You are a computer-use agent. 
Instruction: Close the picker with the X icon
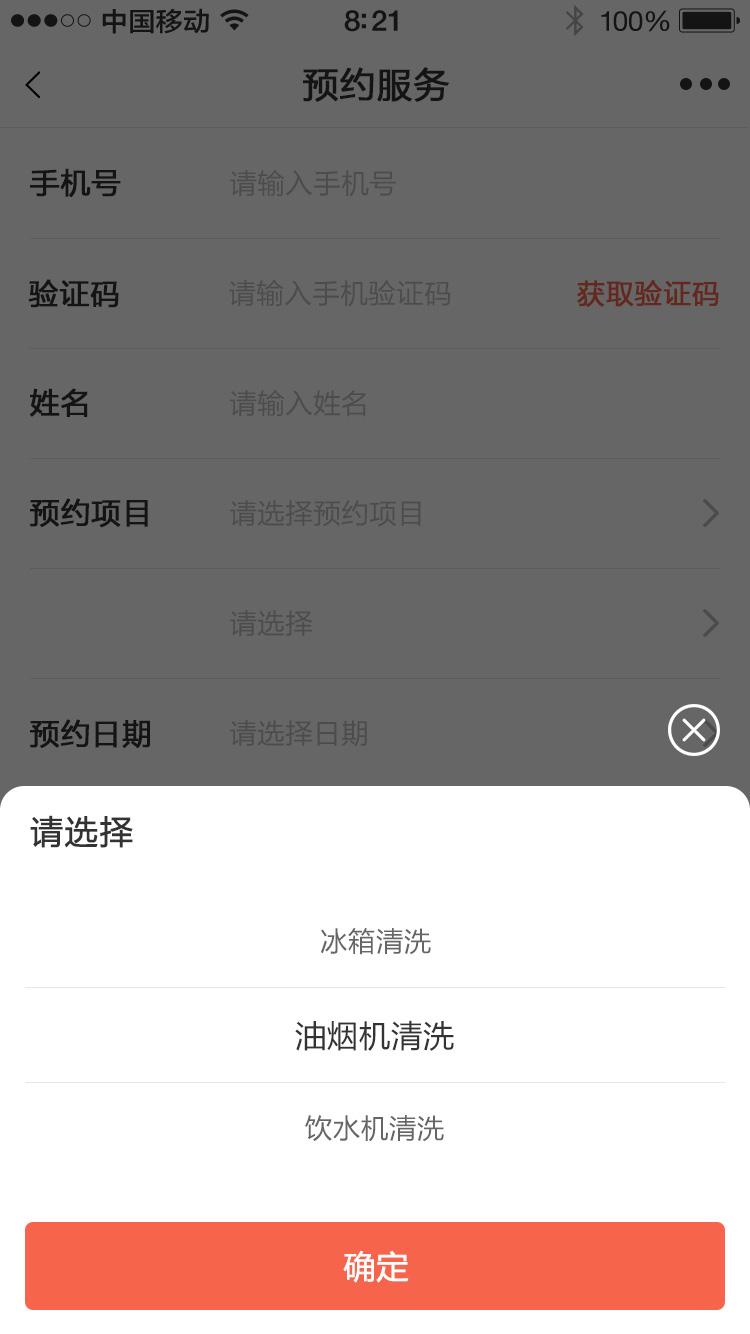694,730
